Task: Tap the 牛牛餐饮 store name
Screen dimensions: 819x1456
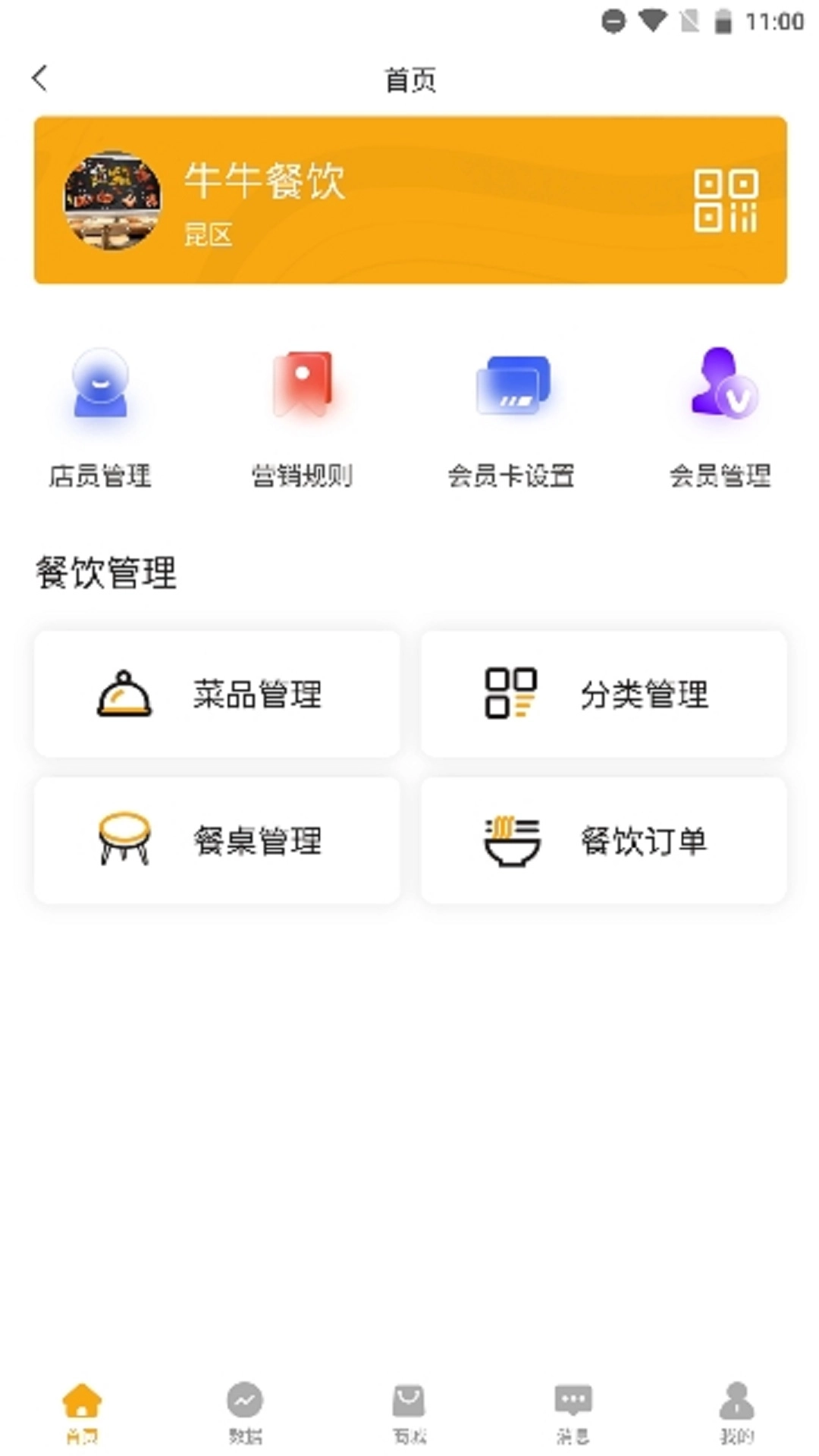Action: coord(265,182)
